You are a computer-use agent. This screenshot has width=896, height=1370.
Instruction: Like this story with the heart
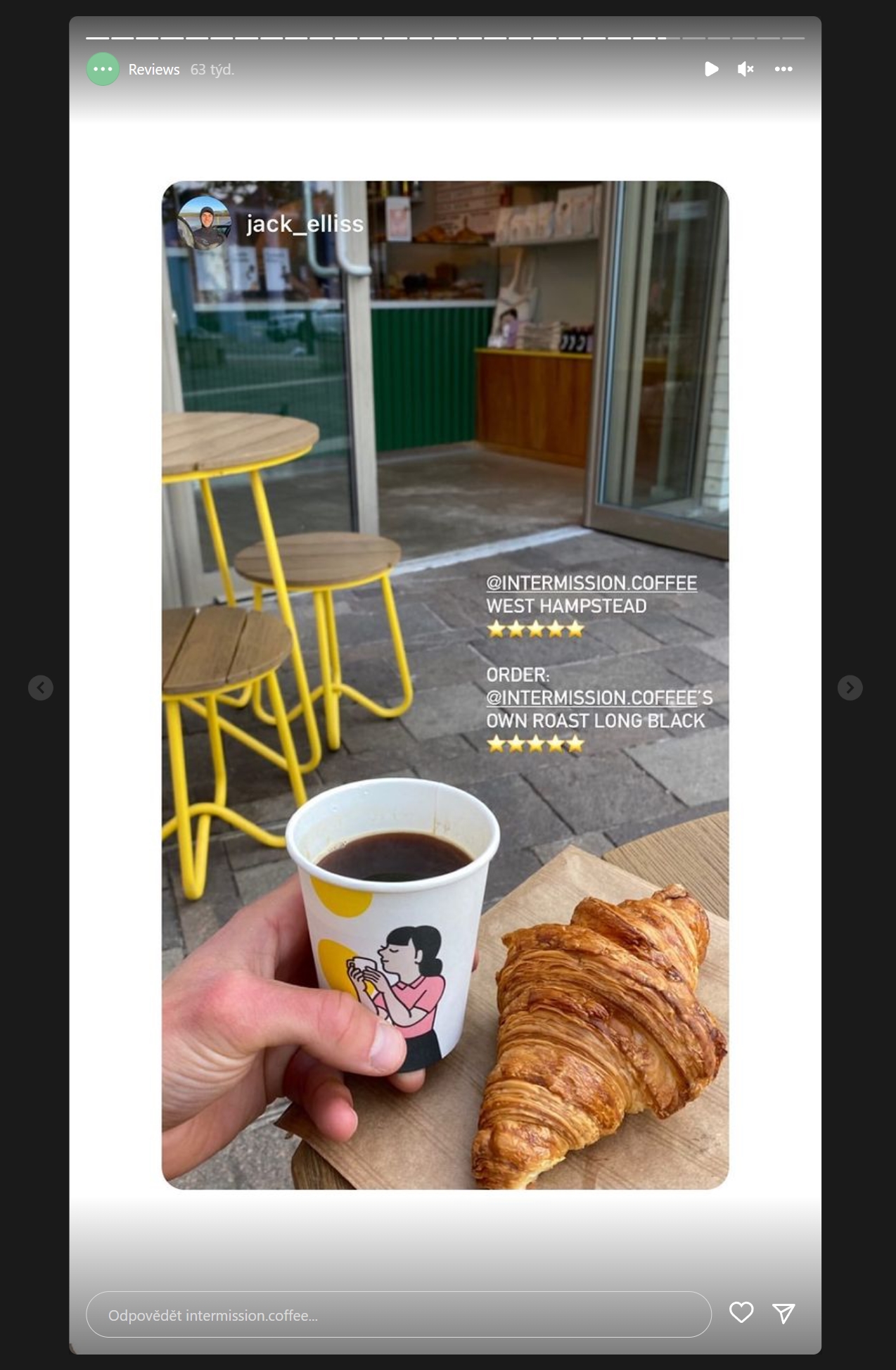click(741, 1312)
